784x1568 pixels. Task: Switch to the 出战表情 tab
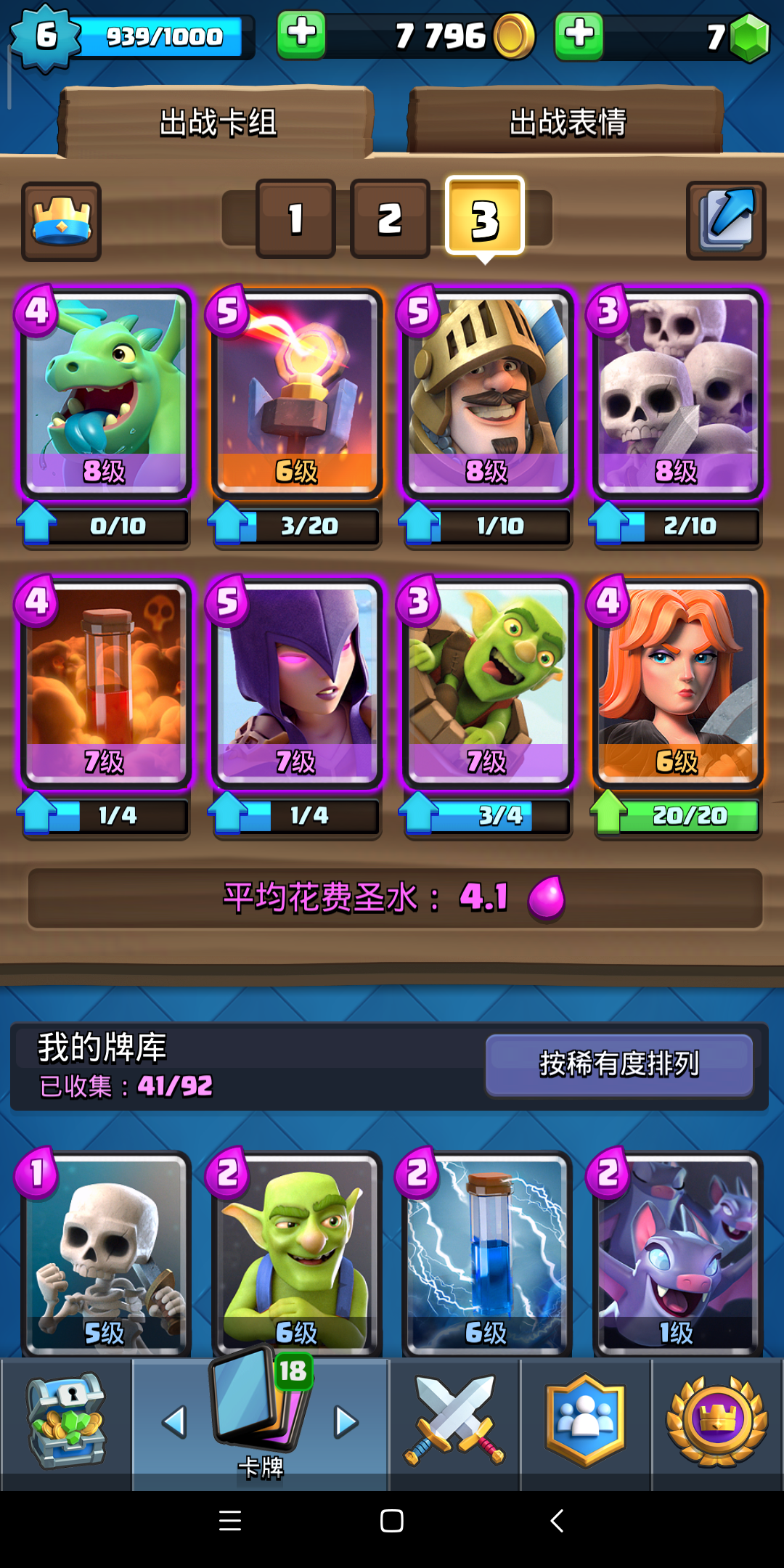coord(566,121)
